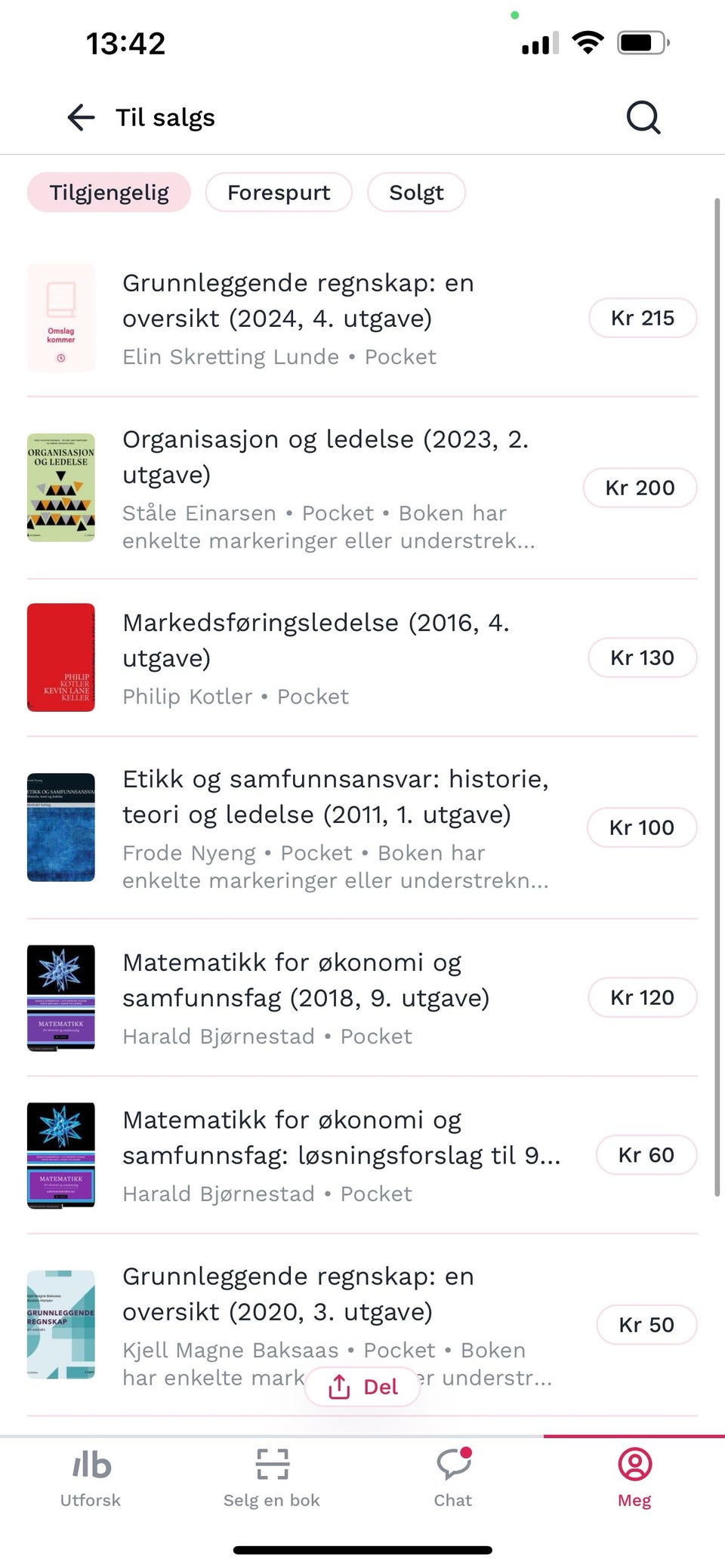Screen dimensions: 725x1568
Task: Open Grunnleggende regnskap 2020 3. utgave listing
Action: (x=298, y=1310)
